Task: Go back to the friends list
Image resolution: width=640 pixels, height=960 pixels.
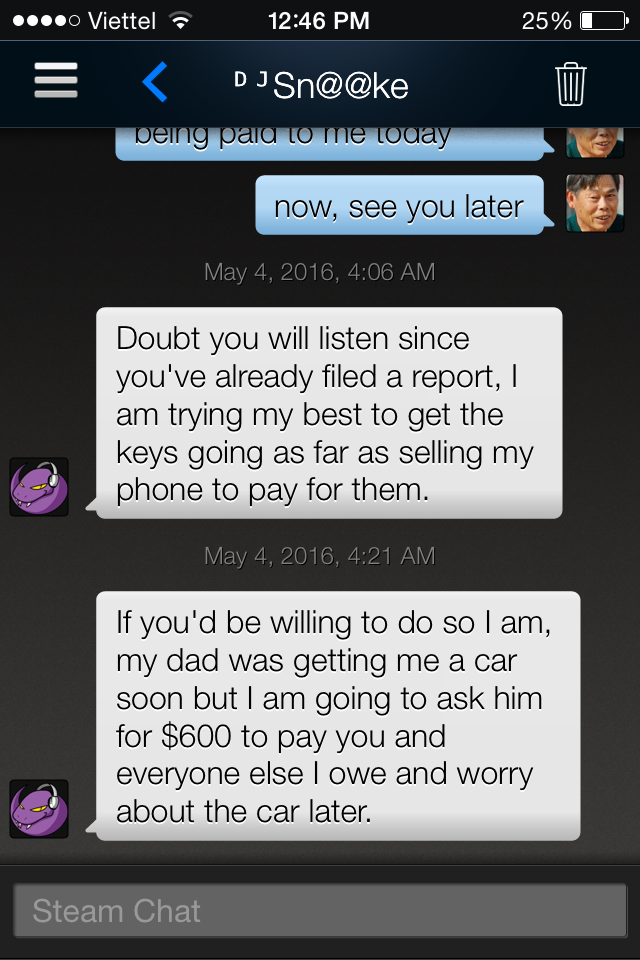Action: 155,83
